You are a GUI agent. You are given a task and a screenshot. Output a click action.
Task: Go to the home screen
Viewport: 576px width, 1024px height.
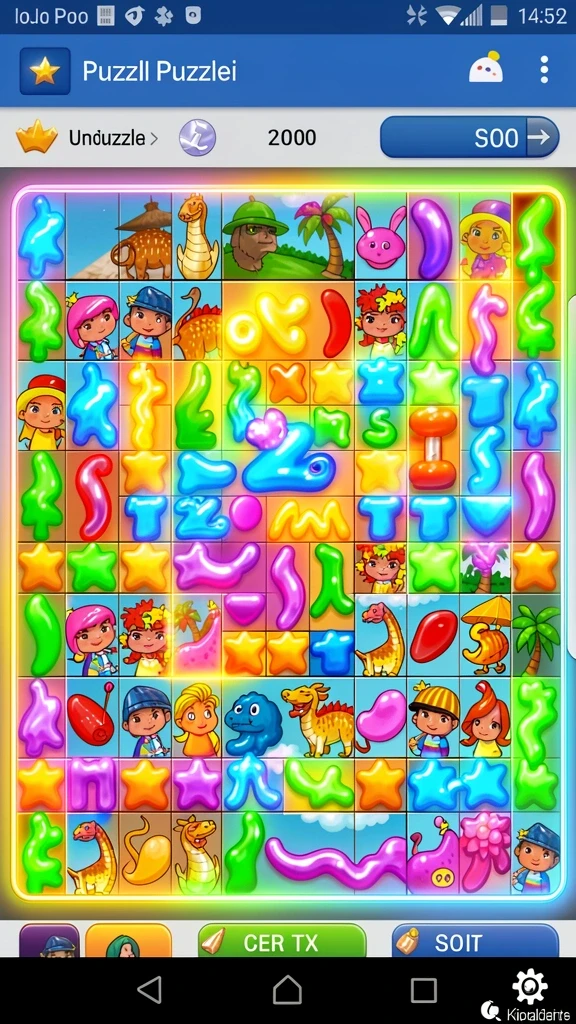point(287,990)
